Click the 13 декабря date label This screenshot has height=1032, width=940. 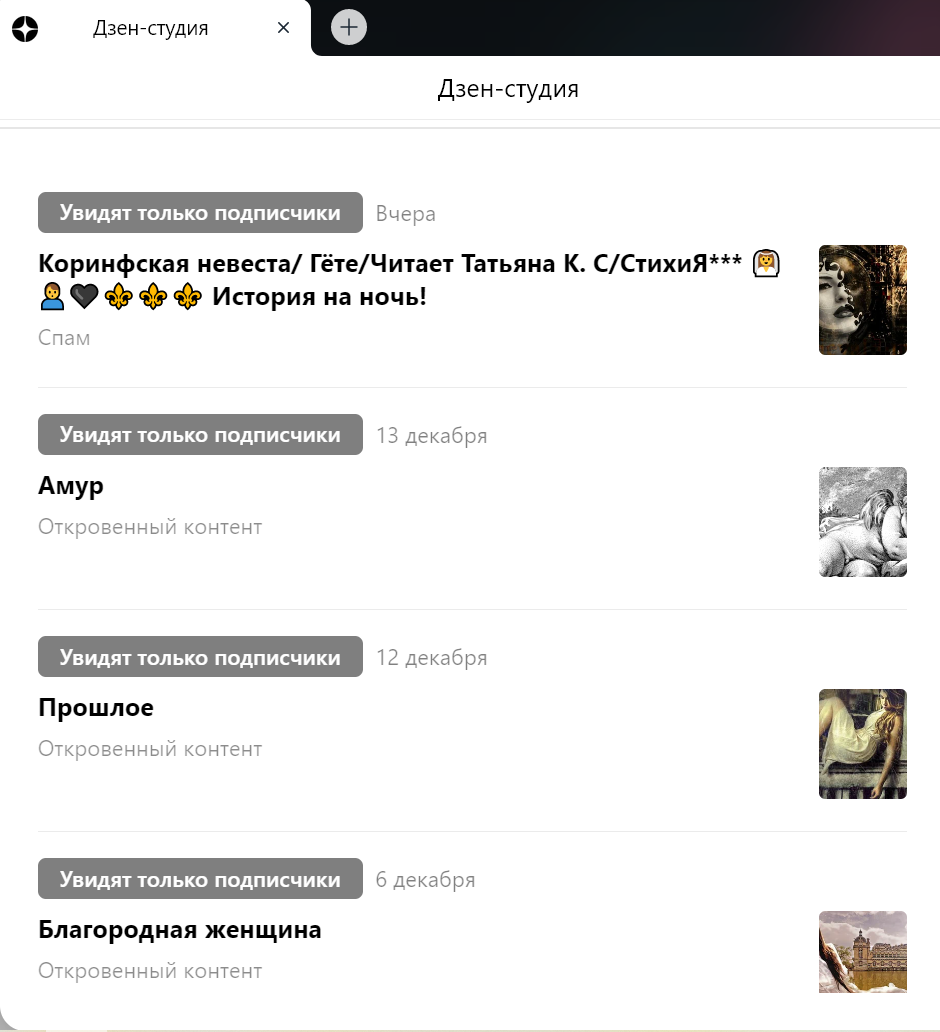(x=431, y=434)
